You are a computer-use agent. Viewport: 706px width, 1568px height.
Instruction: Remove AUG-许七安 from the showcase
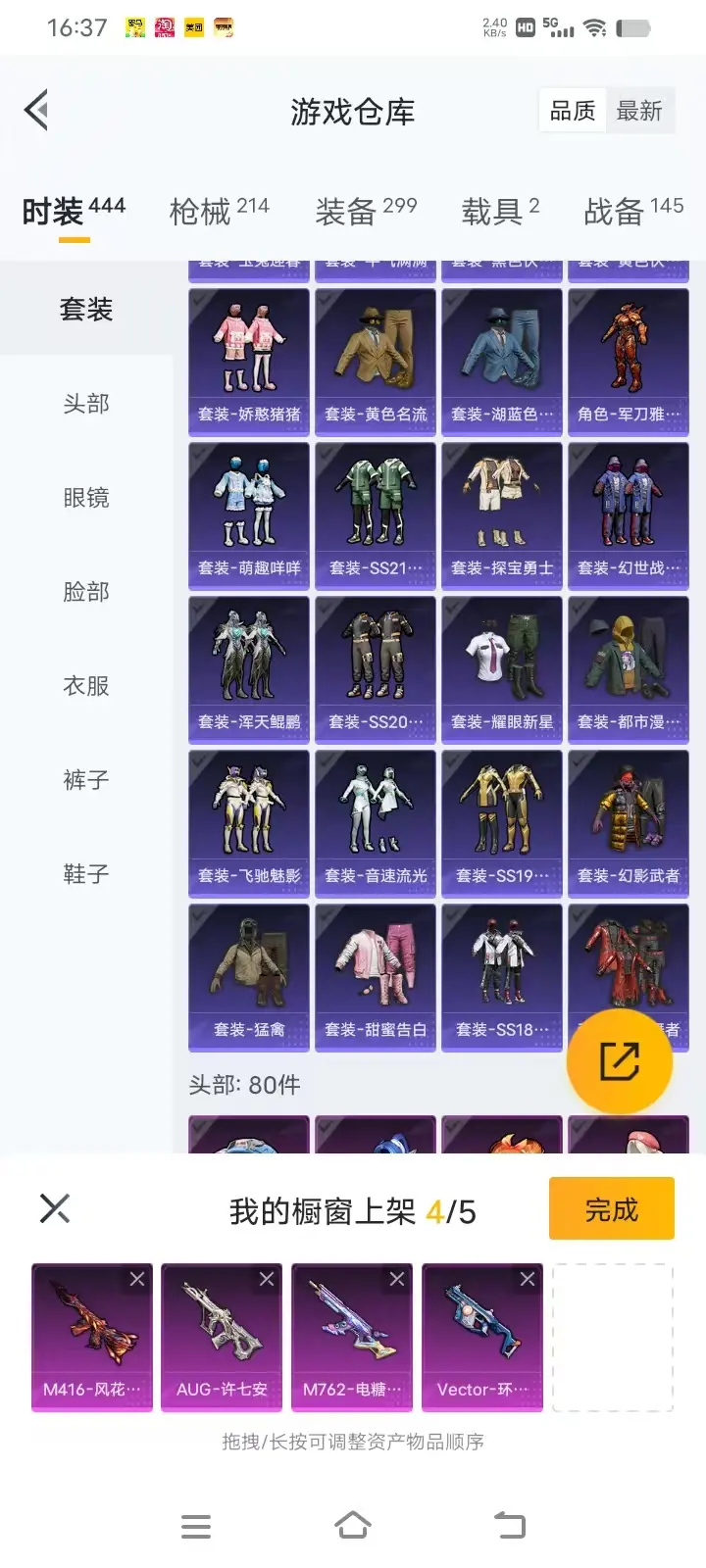267,1279
